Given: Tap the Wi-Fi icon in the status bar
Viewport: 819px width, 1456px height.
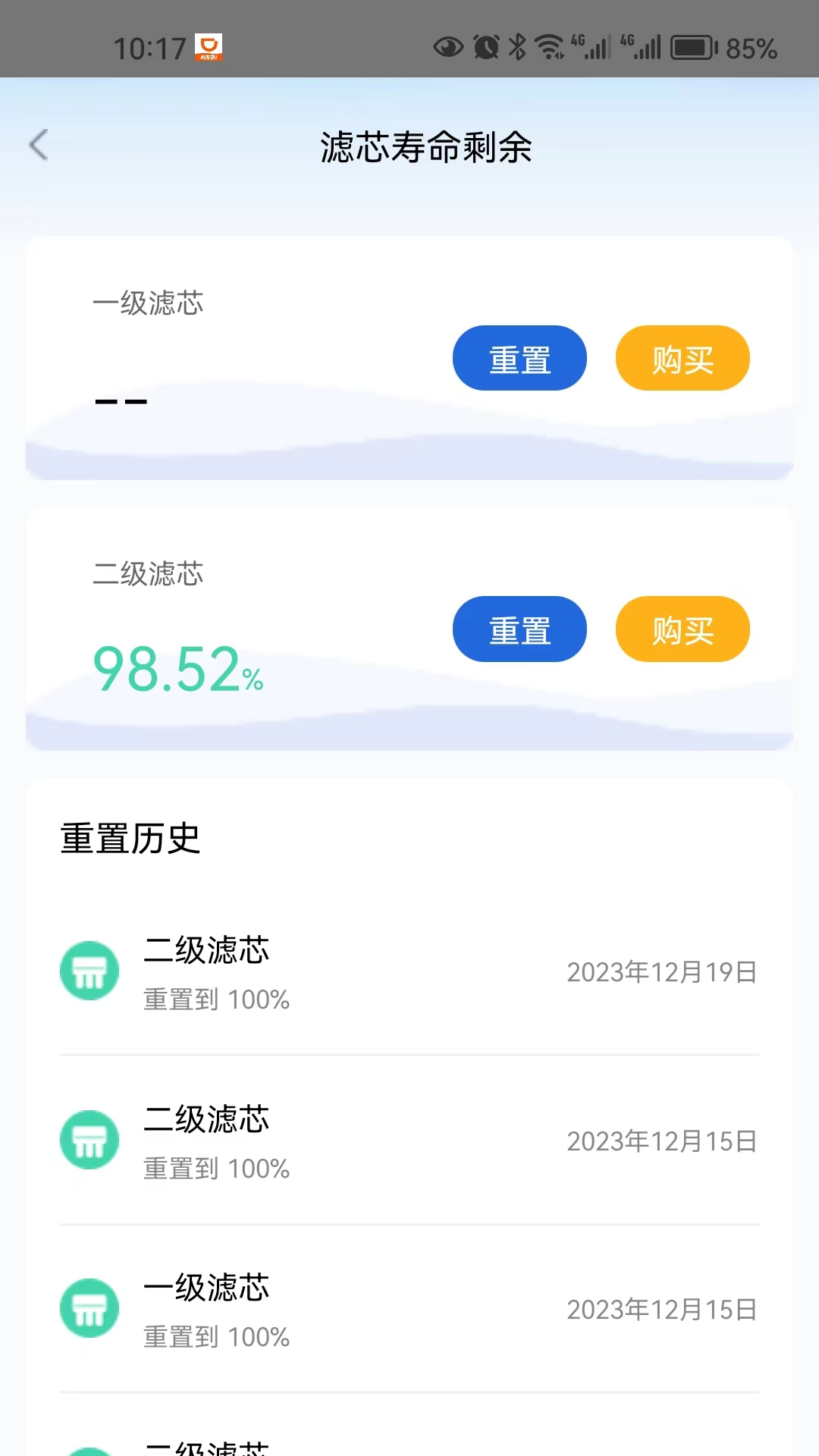Looking at the screenshot, I should click(x=552, y=45).
